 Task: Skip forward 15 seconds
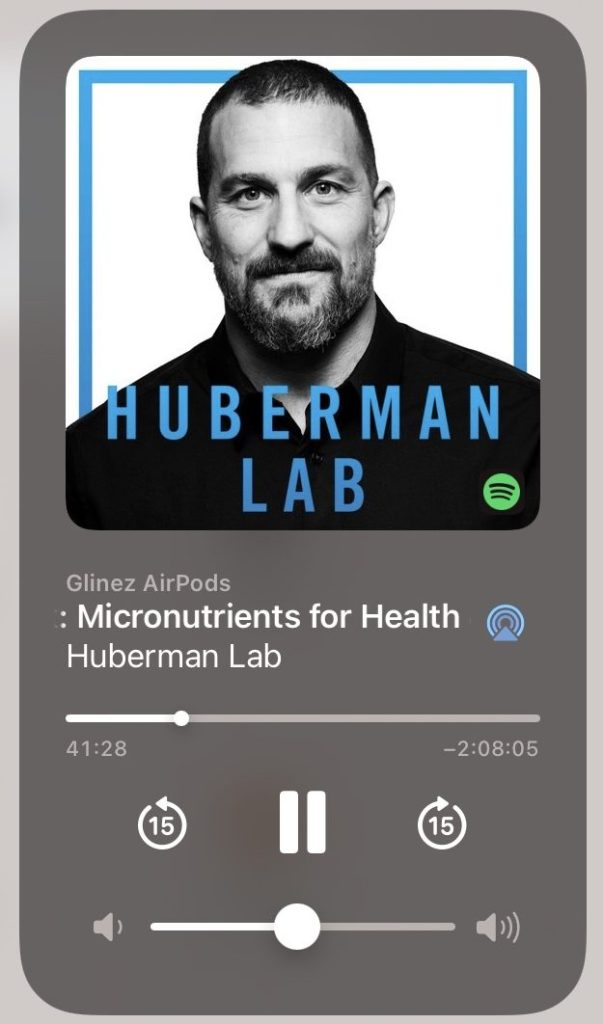point(442,824)
